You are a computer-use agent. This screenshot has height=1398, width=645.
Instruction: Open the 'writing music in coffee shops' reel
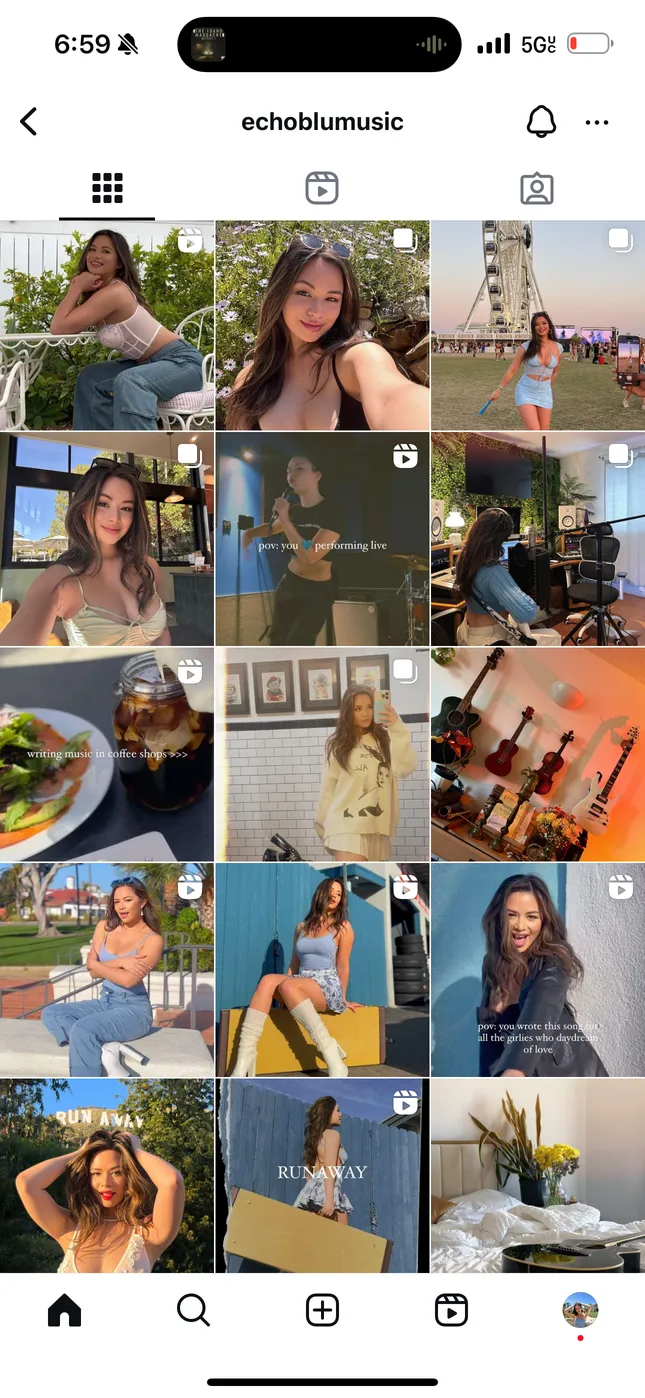click(107, 754)
